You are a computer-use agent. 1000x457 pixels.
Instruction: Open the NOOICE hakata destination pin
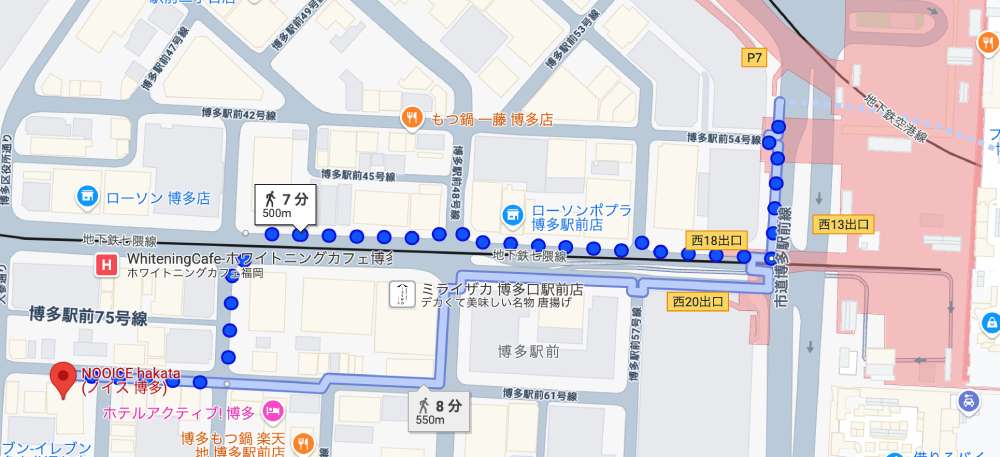tap(62, 377)
